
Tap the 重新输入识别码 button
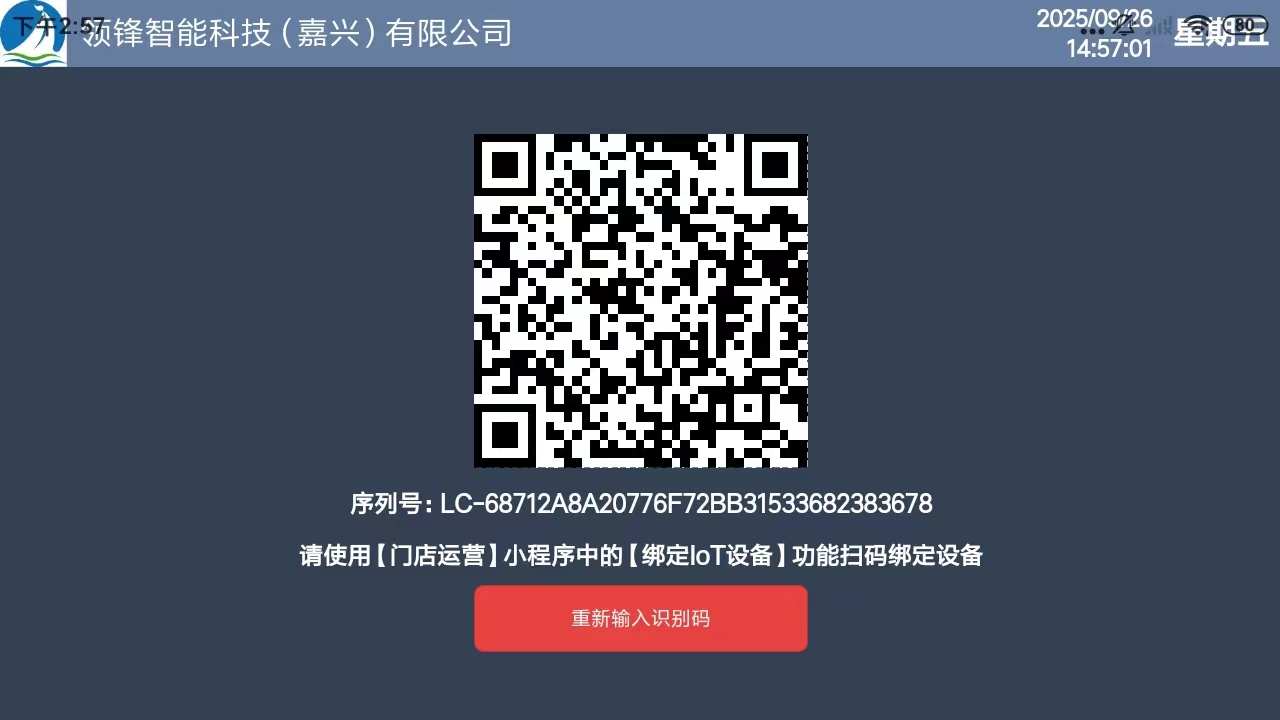640,618
